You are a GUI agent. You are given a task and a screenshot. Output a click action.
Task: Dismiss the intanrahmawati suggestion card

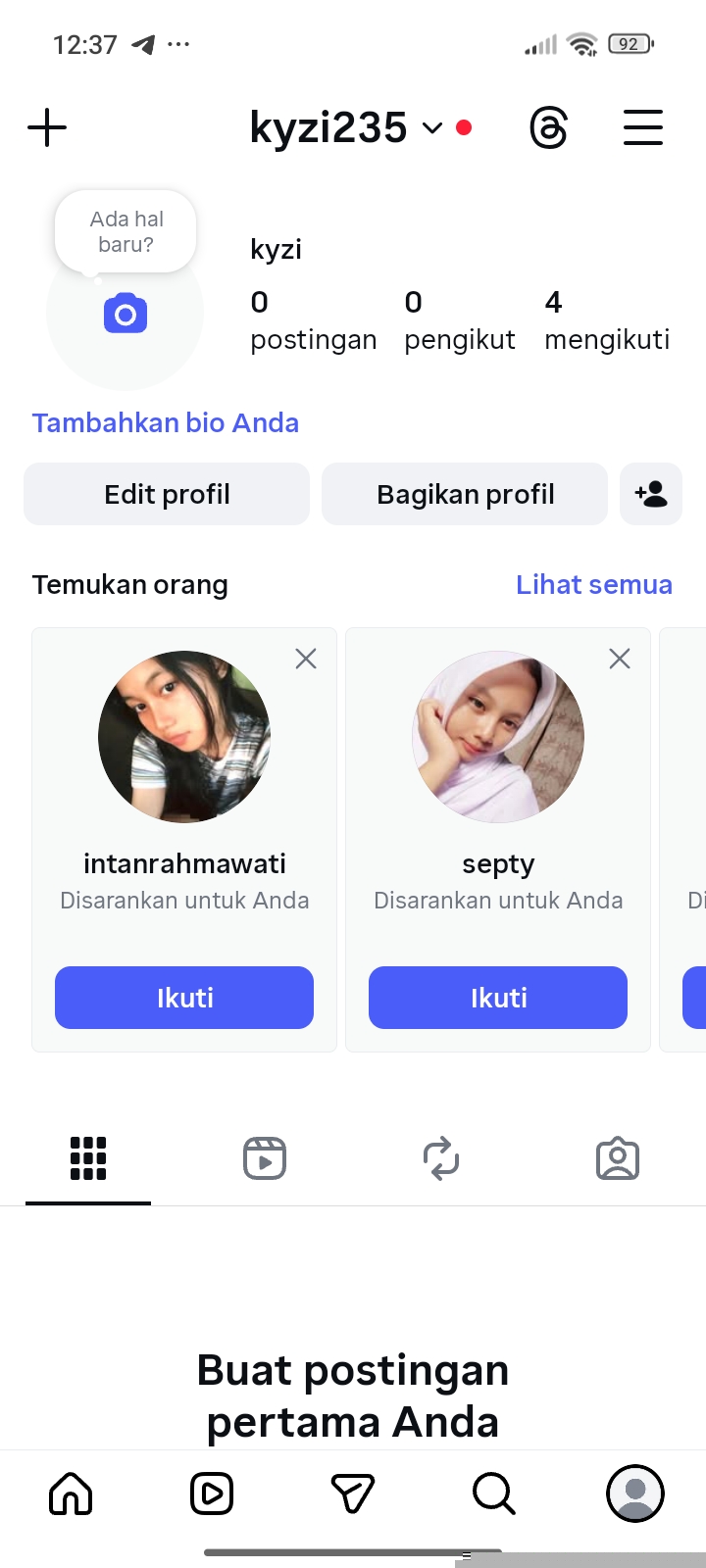point(306,659)
